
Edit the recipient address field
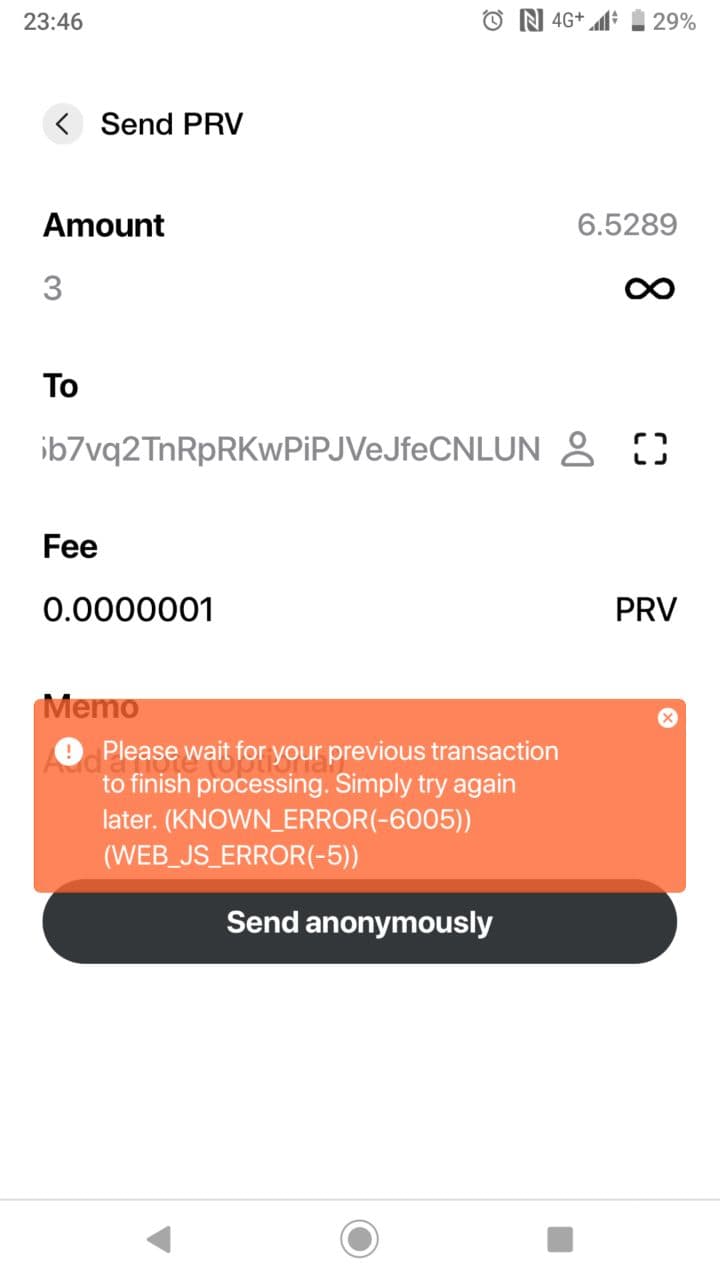pyautogui.click(x=292, y=449)
